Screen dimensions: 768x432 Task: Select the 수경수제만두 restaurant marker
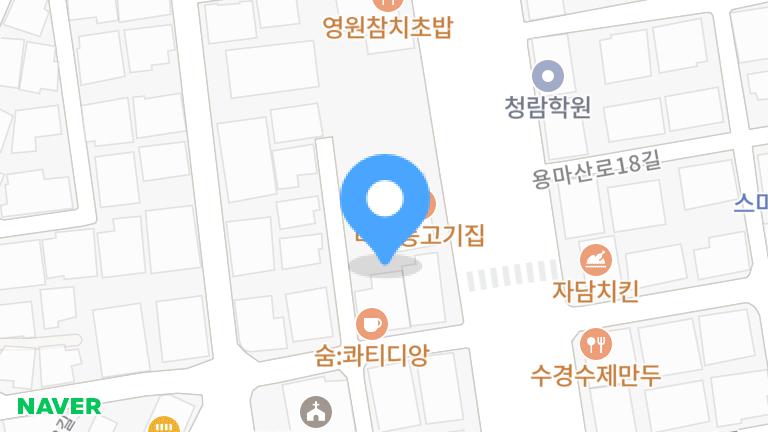click(x=597, y=344)
